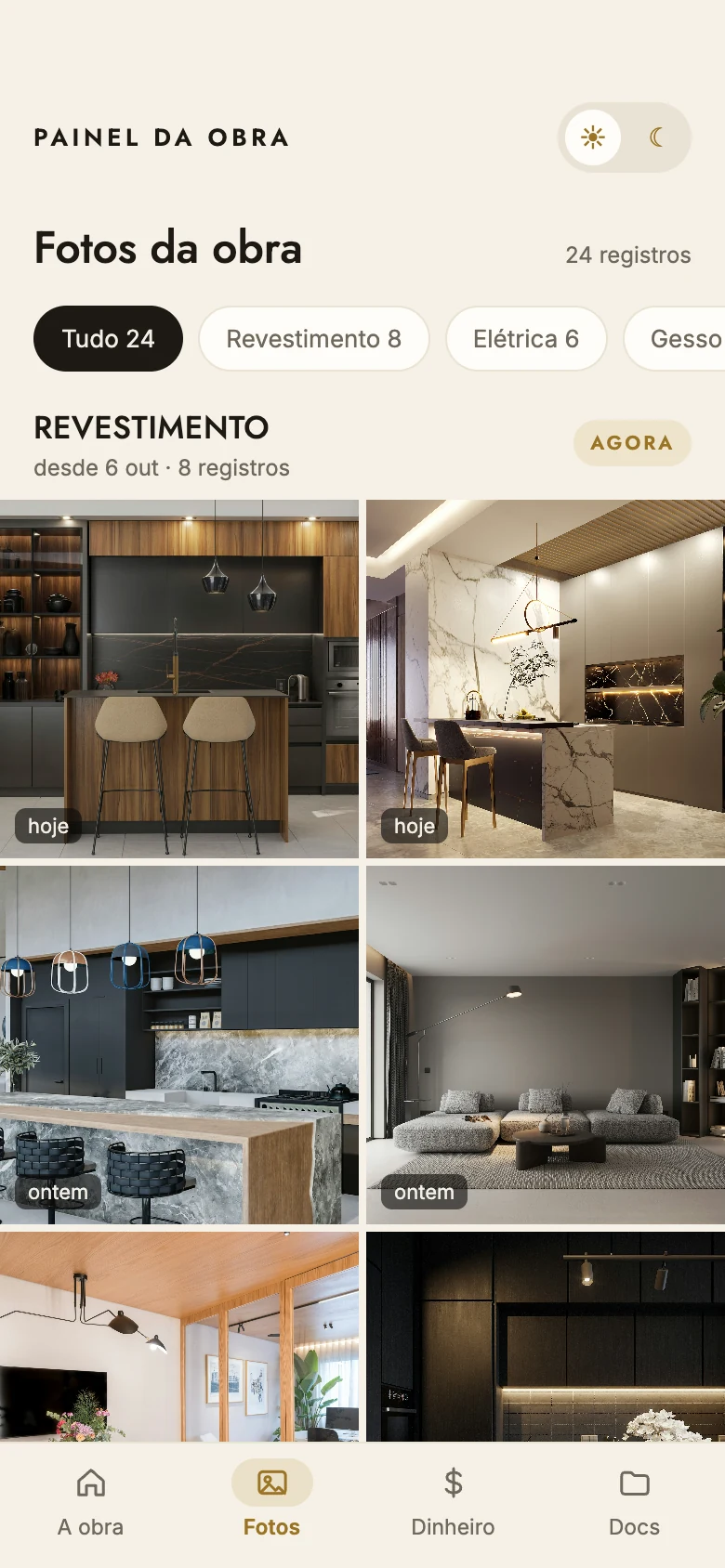
Task: Filter photos by Elétrica 6
Action: pyautogui.click(x=526, y=338)
